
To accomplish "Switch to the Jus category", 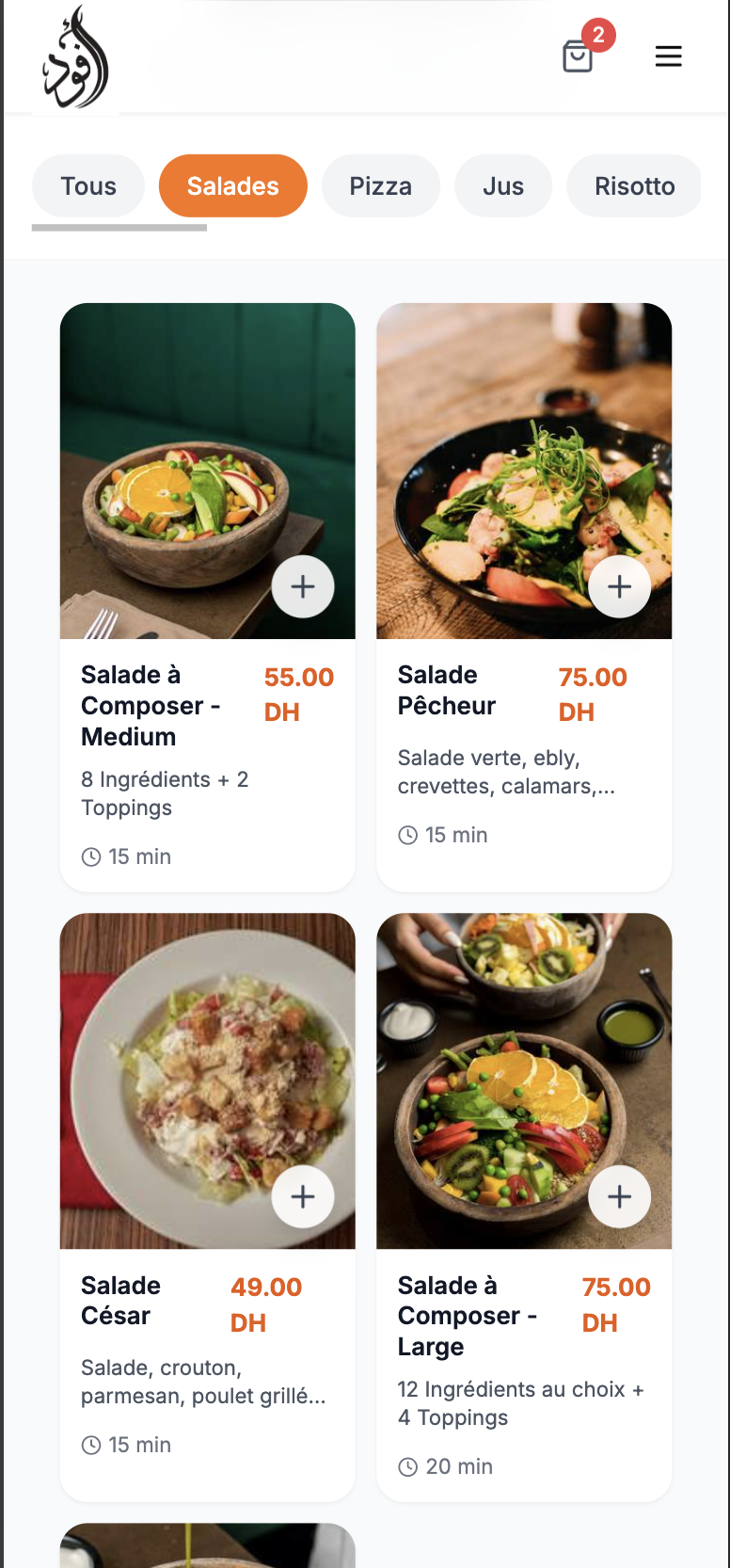I will (x=502, y=186).
